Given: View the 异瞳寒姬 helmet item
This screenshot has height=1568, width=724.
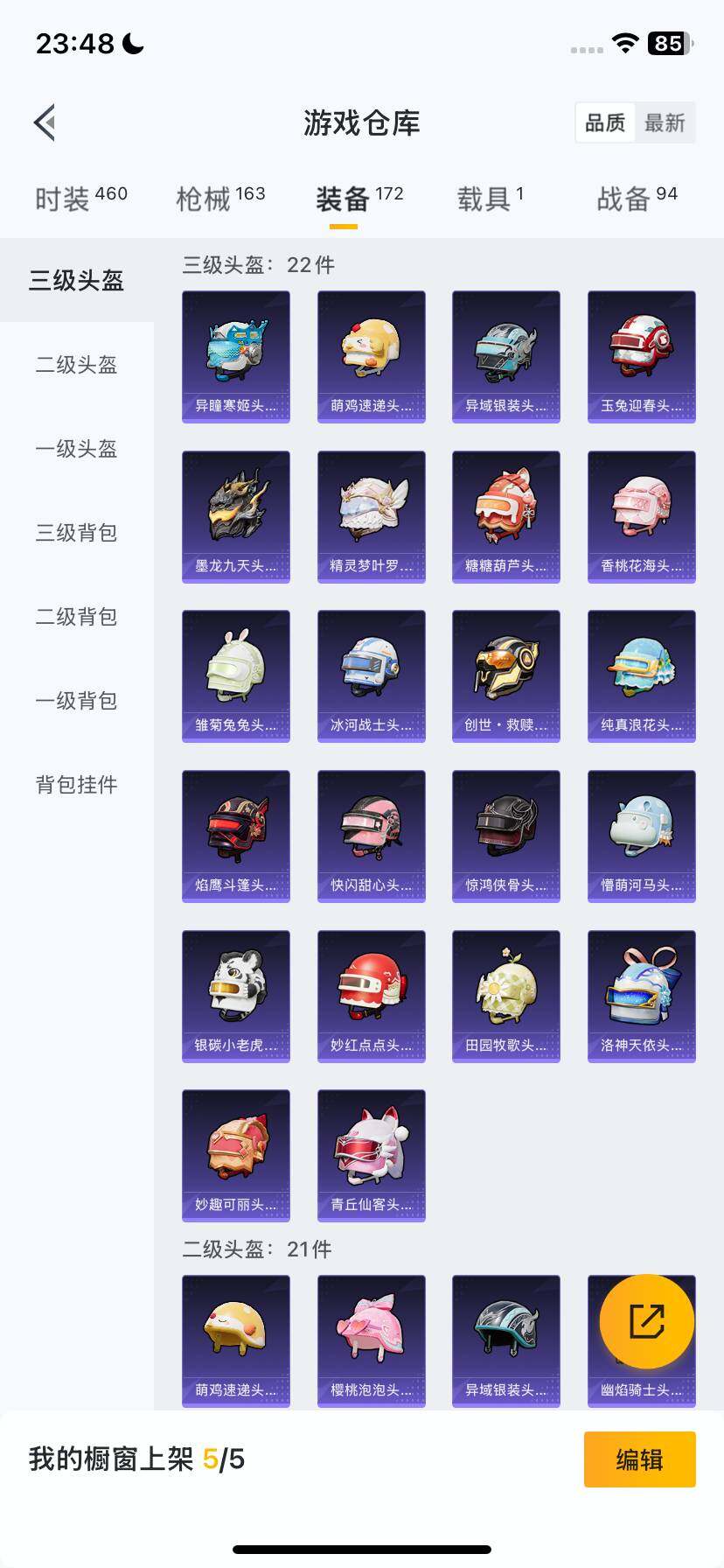Looking at the screenshot, I should [x=236, y=356].
